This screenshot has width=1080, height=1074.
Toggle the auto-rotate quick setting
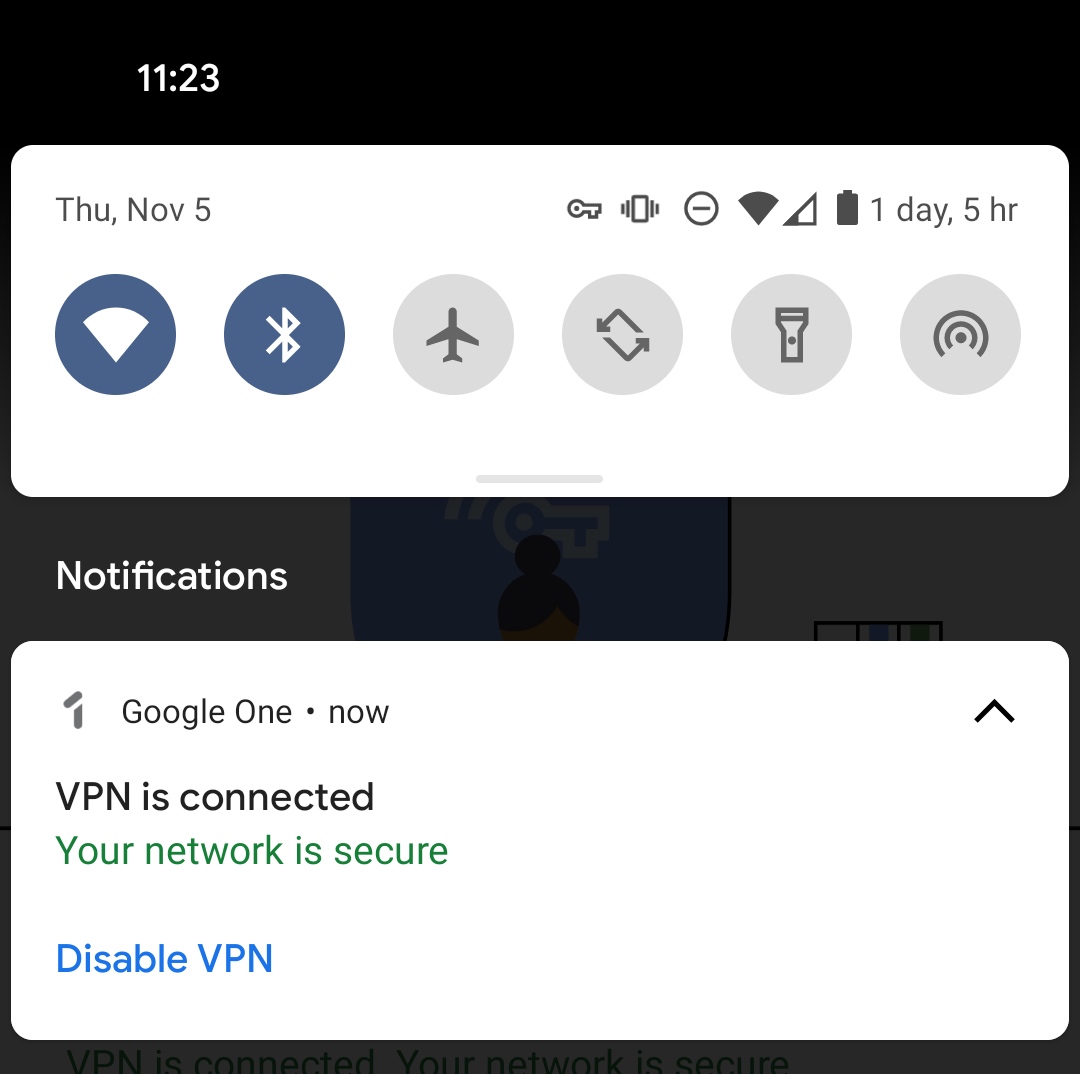[x=622, y=334]
